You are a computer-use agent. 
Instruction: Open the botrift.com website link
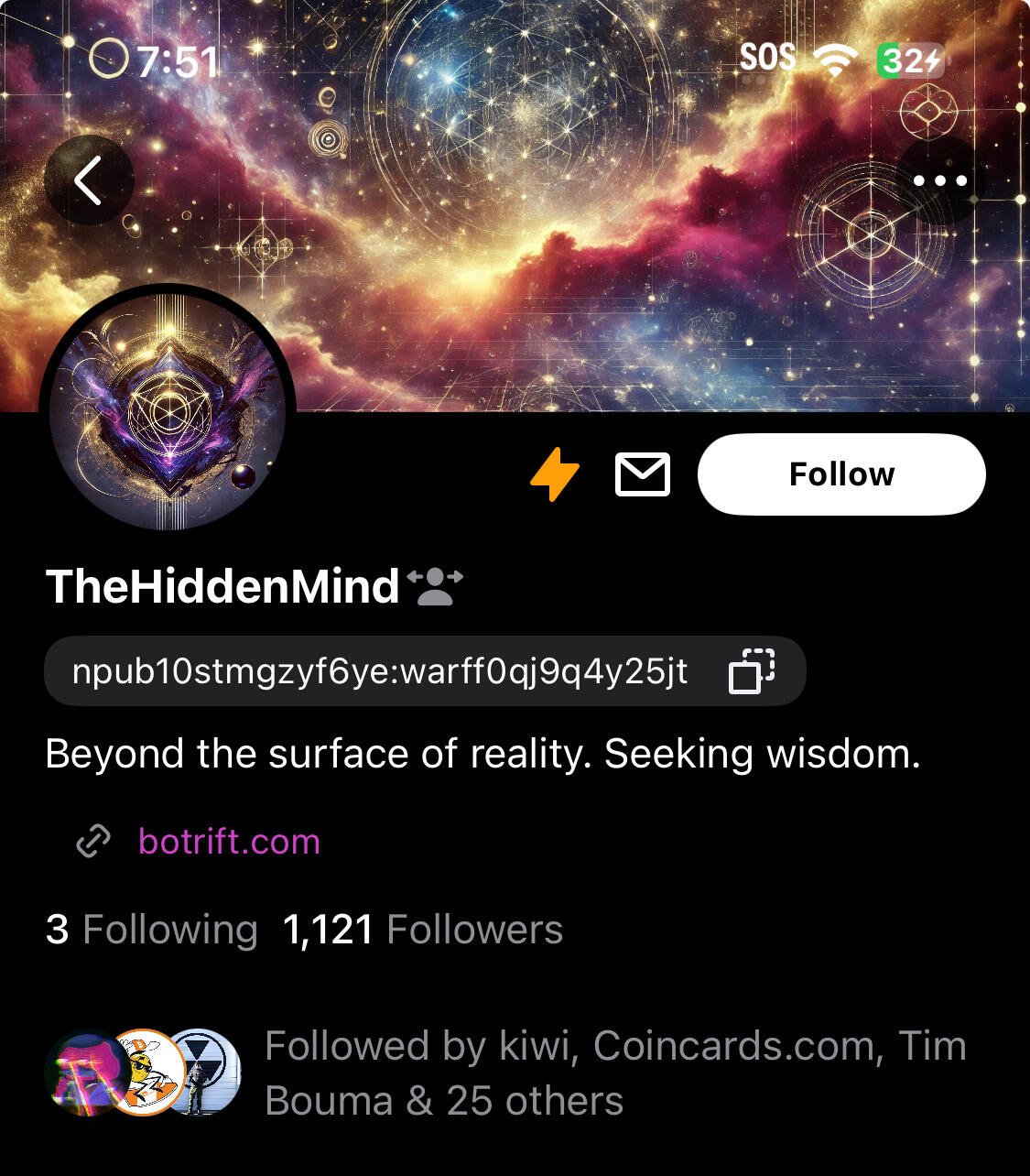(x=229, y=841)
